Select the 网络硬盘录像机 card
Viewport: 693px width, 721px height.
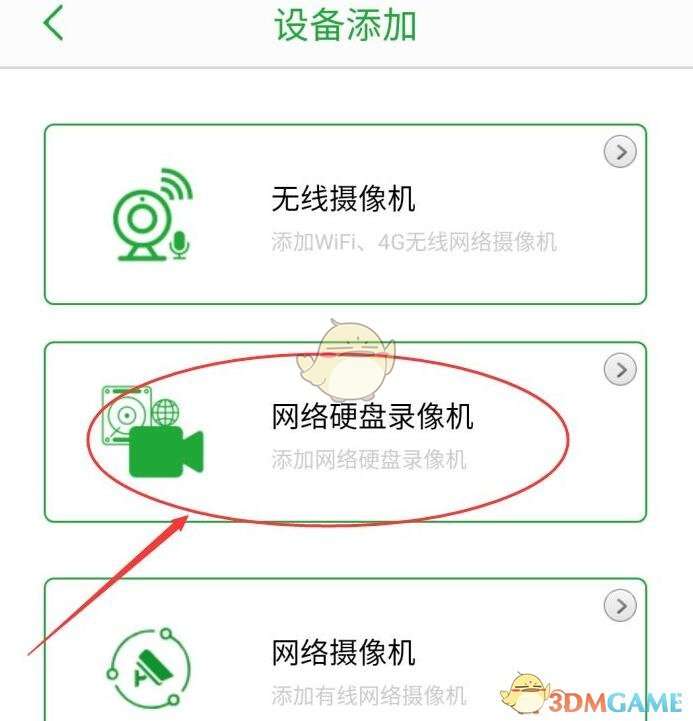[345, 431]
